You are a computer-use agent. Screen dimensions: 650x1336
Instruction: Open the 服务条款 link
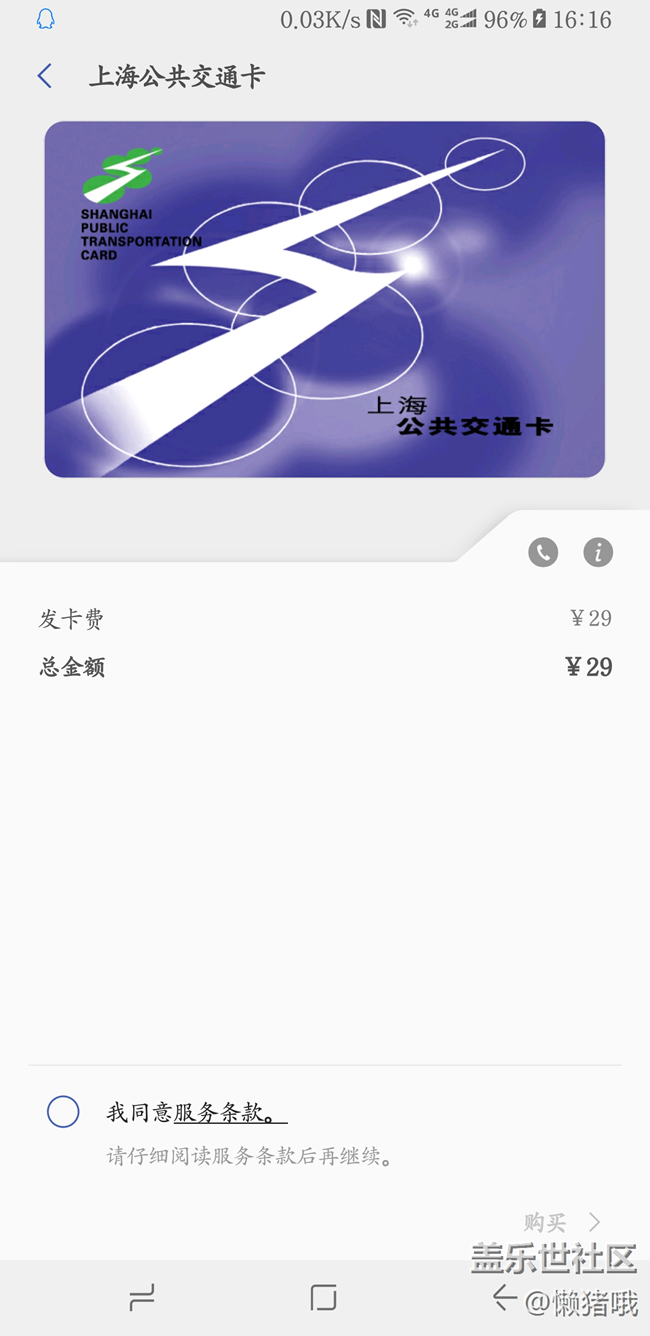click(229, 1112)
